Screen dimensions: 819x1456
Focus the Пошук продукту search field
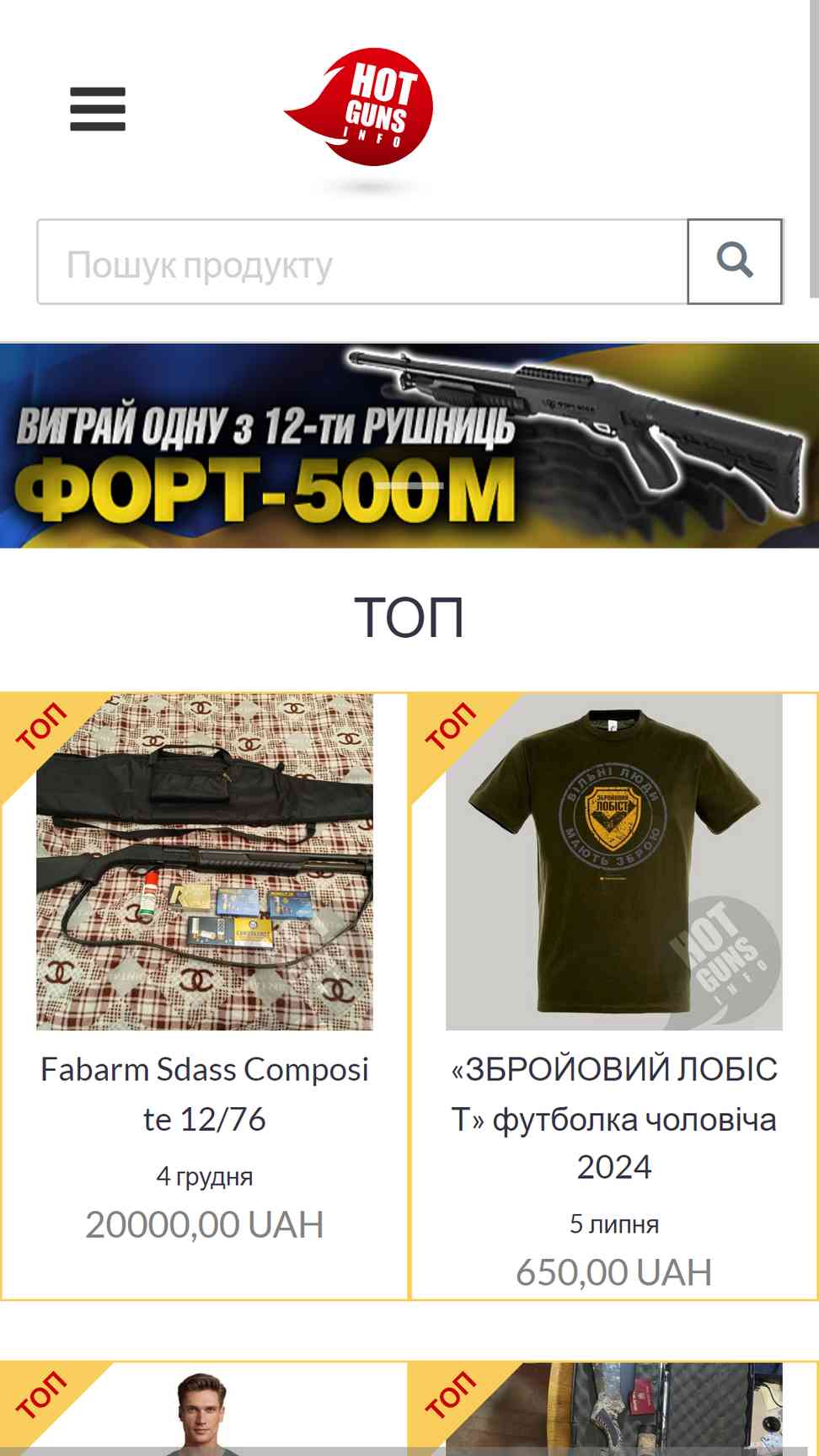tap(362, 262)
